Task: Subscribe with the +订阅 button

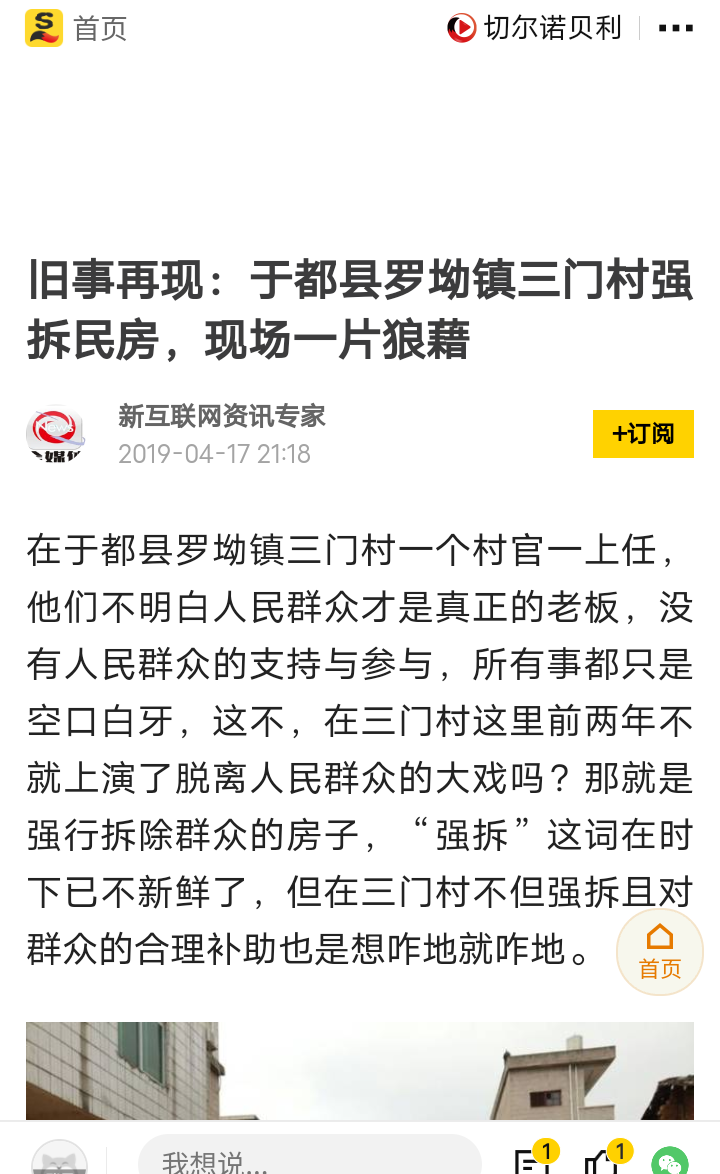Action: 643,434
